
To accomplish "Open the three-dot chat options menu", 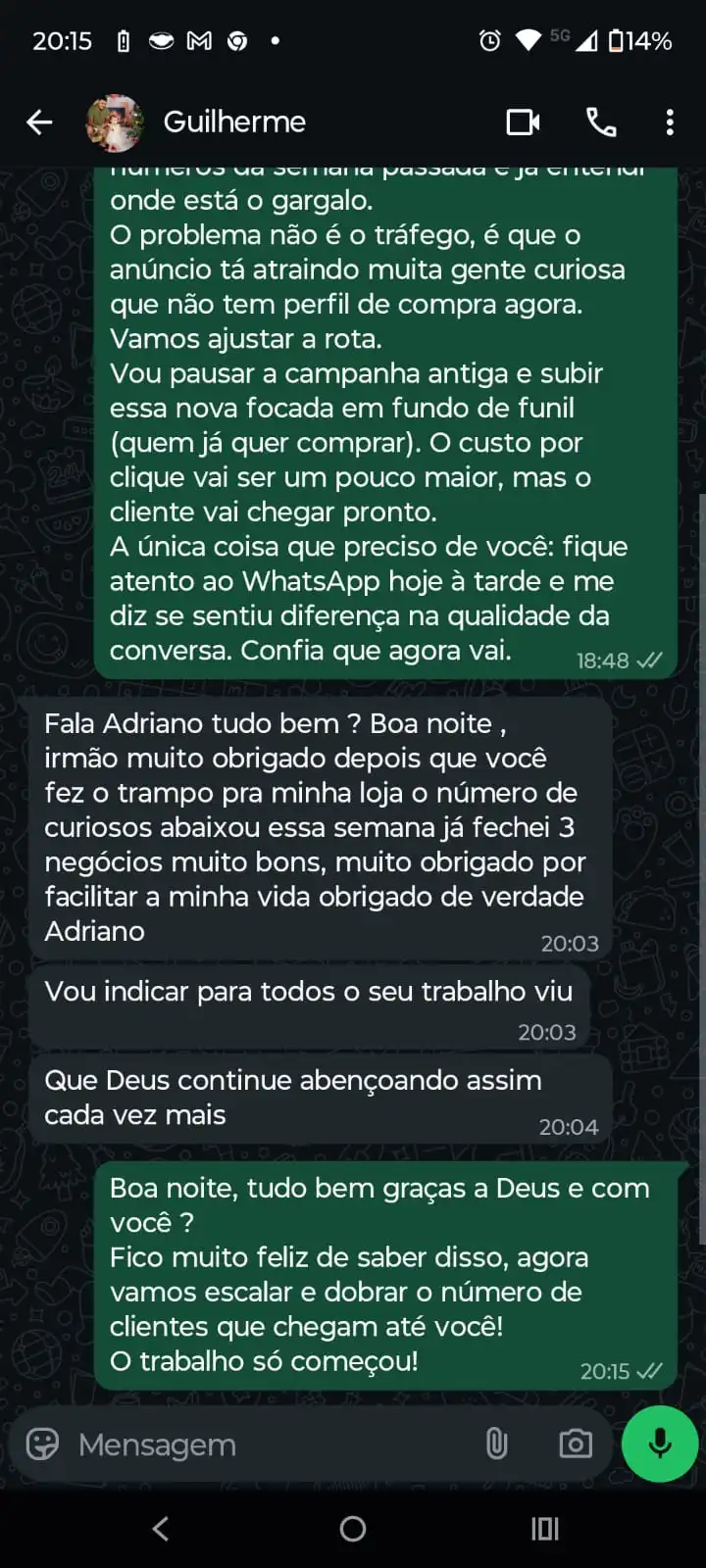I will [x=670, y=122].
